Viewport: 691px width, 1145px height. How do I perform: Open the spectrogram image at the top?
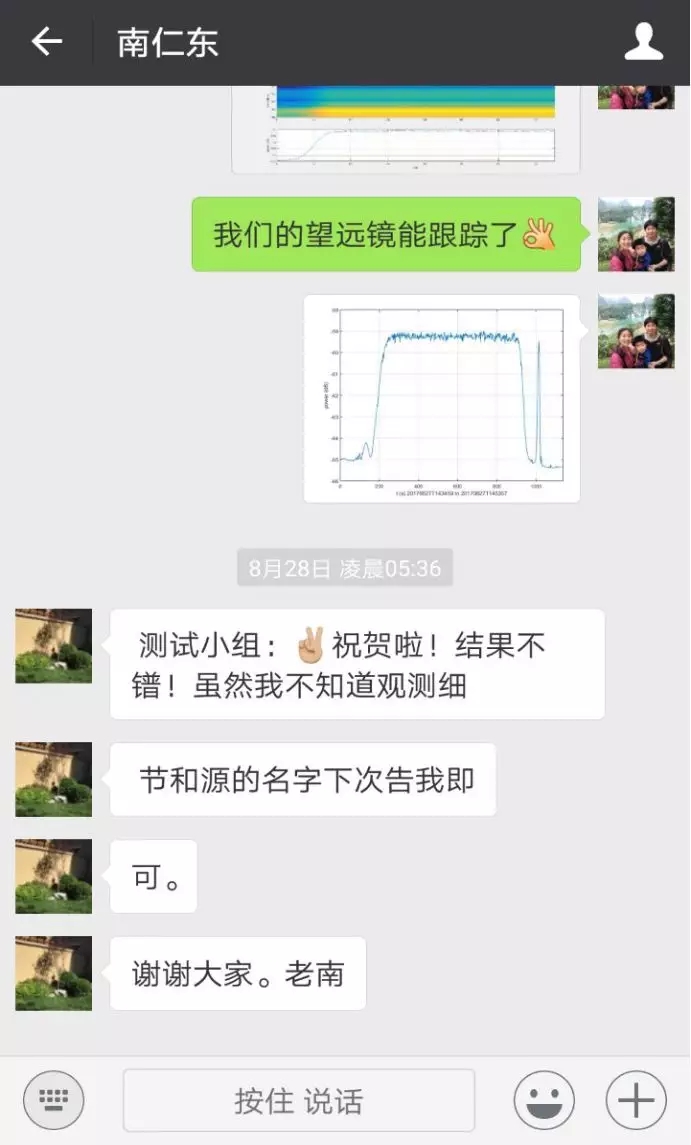tap(407, 128)
